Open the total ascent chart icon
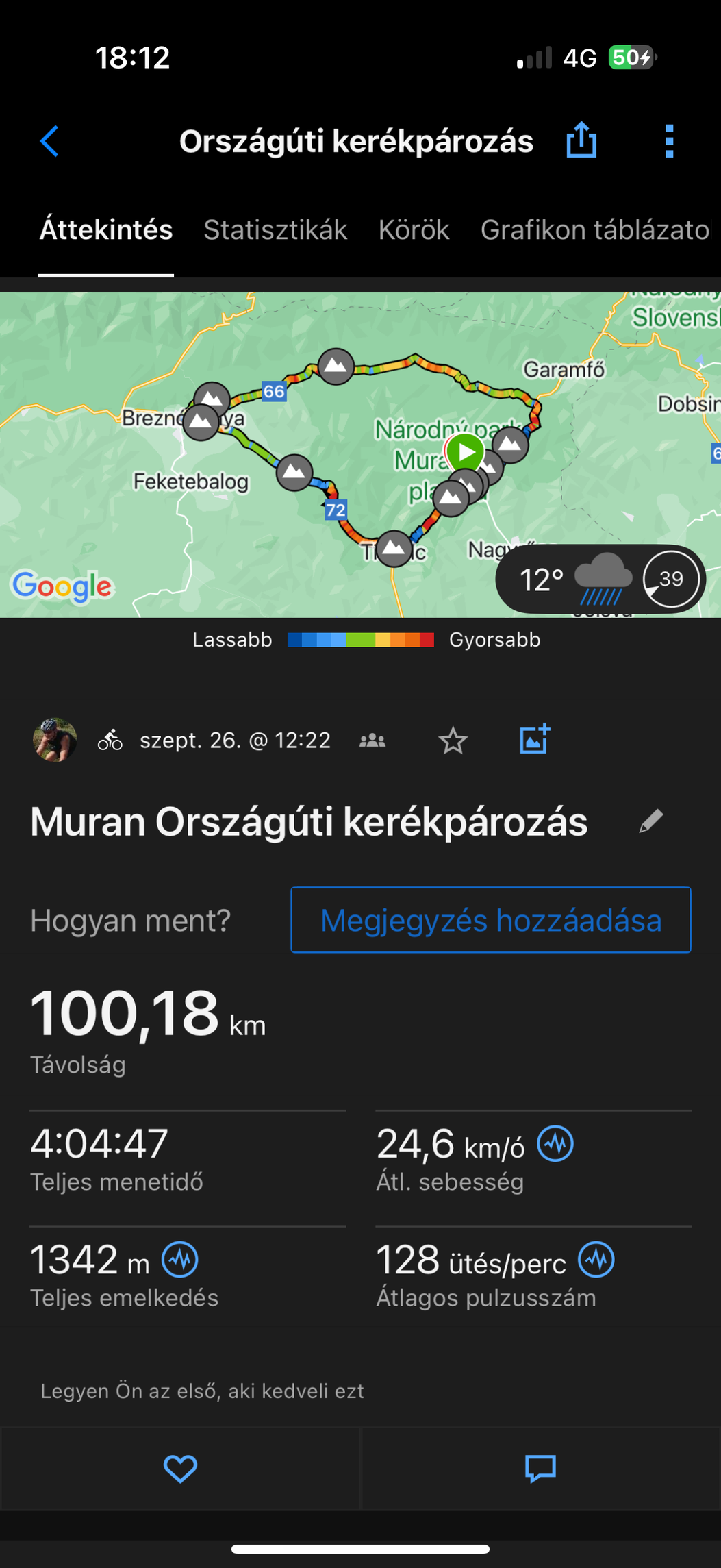 [180, 1260]
